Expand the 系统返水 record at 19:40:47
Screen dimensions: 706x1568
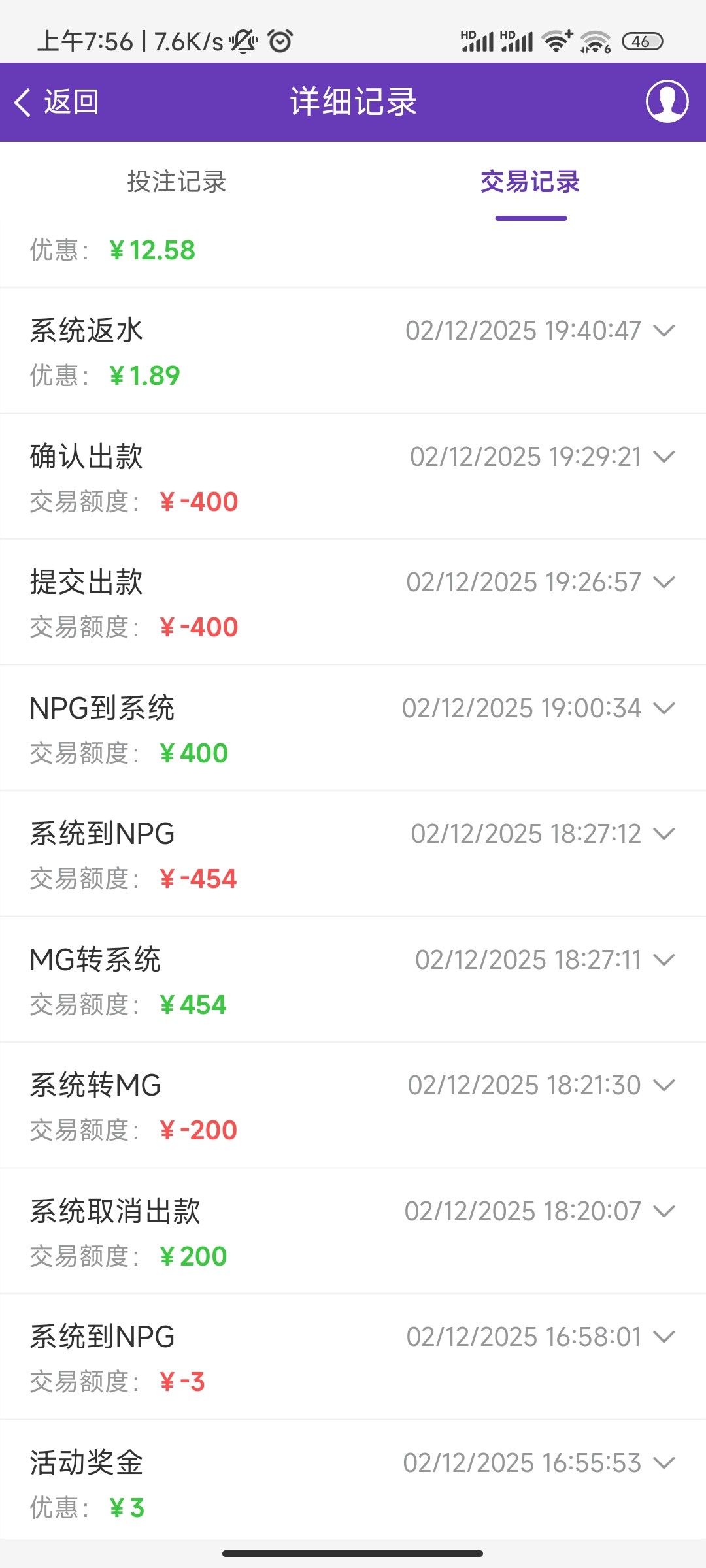664,331
